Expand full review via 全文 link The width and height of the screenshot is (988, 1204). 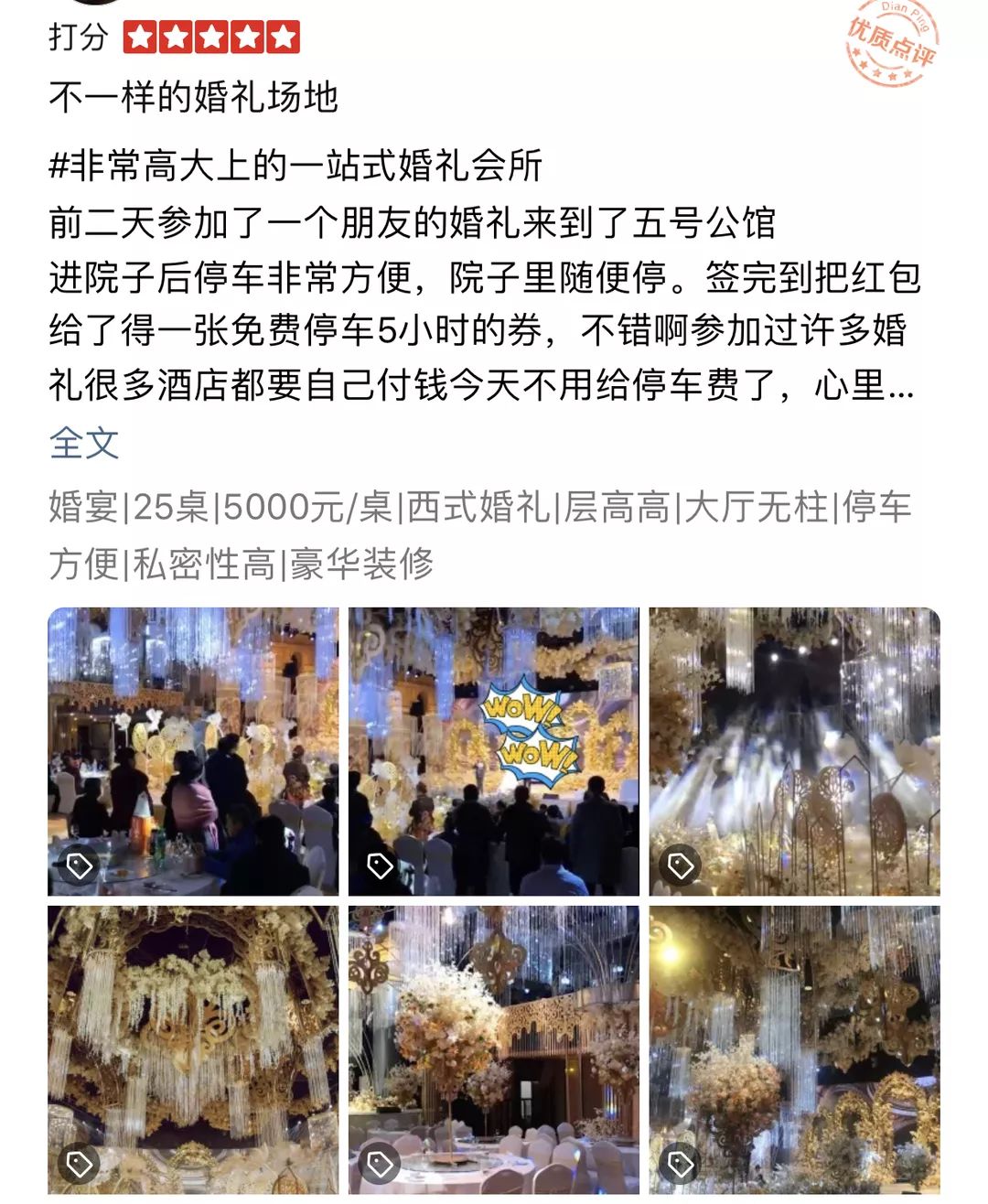[x=83, y=444]
